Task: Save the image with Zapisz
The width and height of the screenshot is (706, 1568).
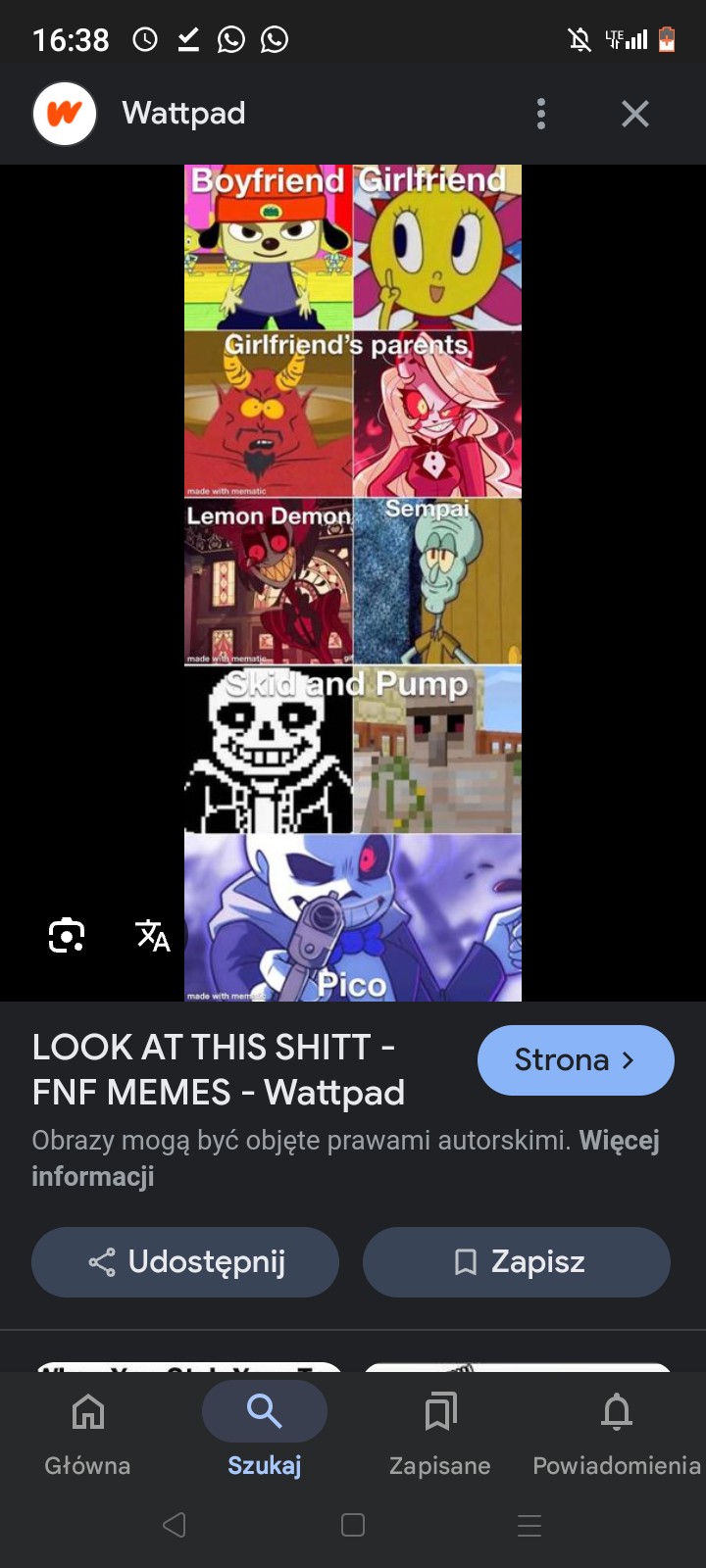Action: tap(517, 1262)
